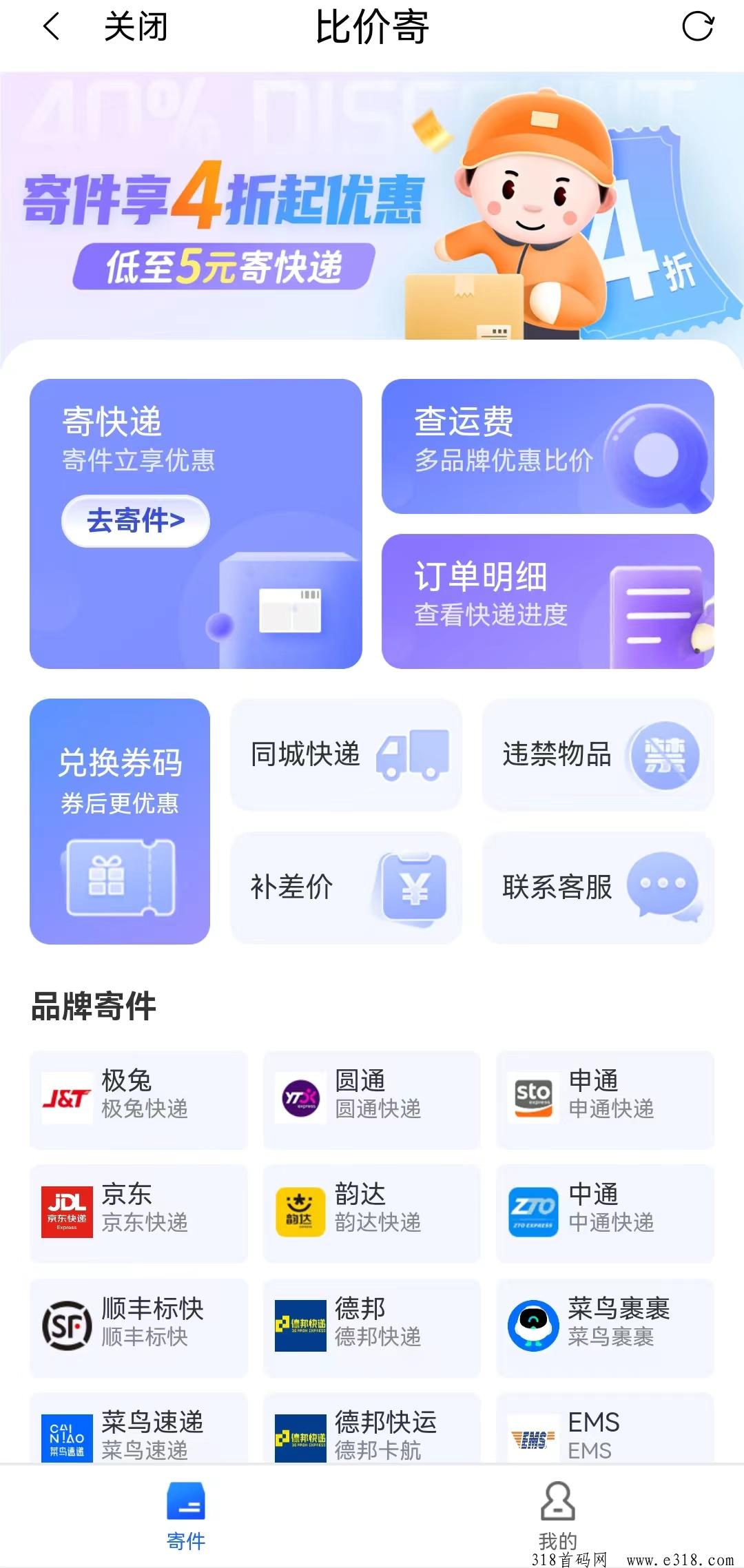This screenshot has width=744, height=1568.
Task: Select 京东快递 brand
Action: (138, 1213)
